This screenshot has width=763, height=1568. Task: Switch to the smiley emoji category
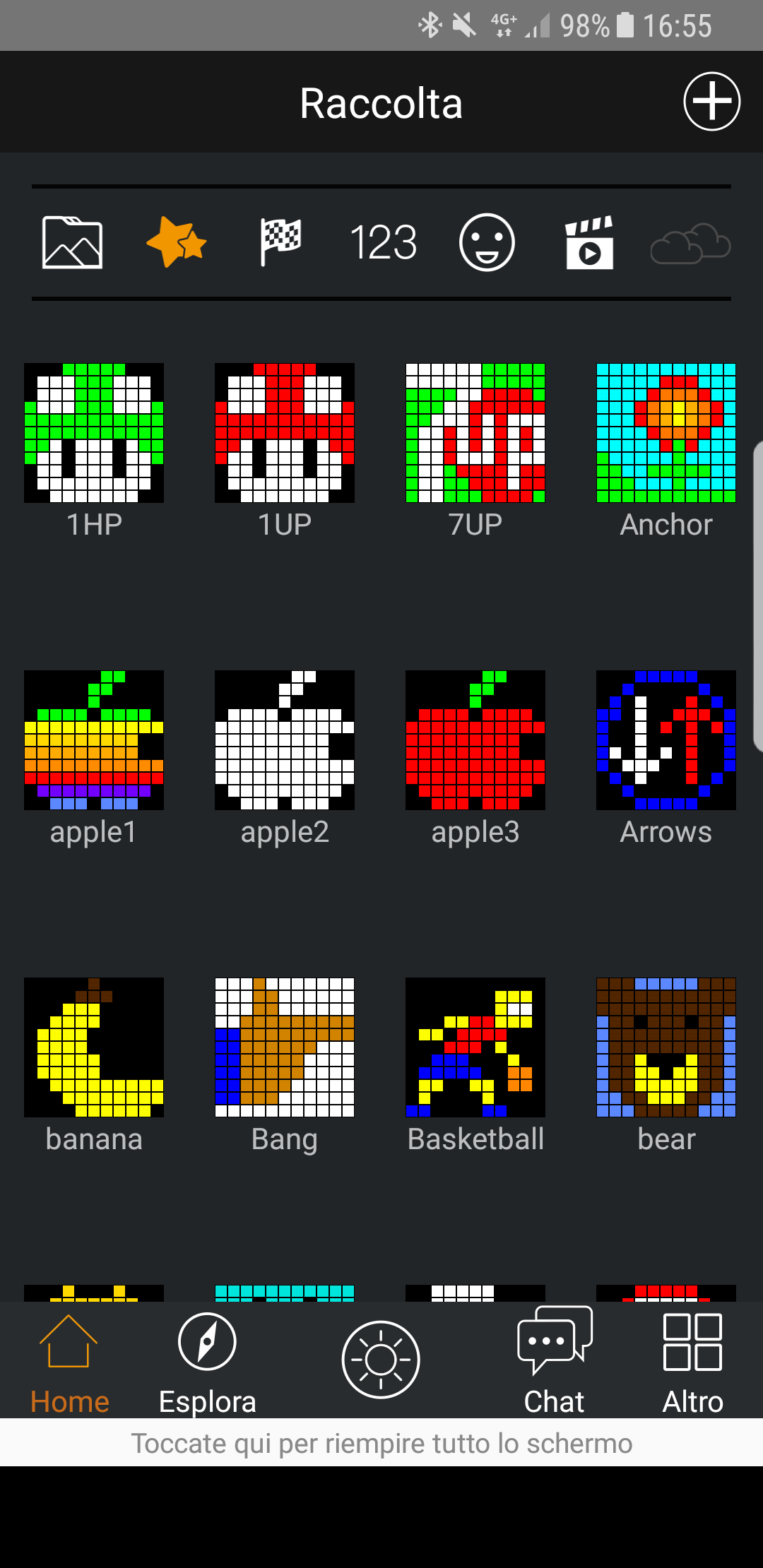487,242
